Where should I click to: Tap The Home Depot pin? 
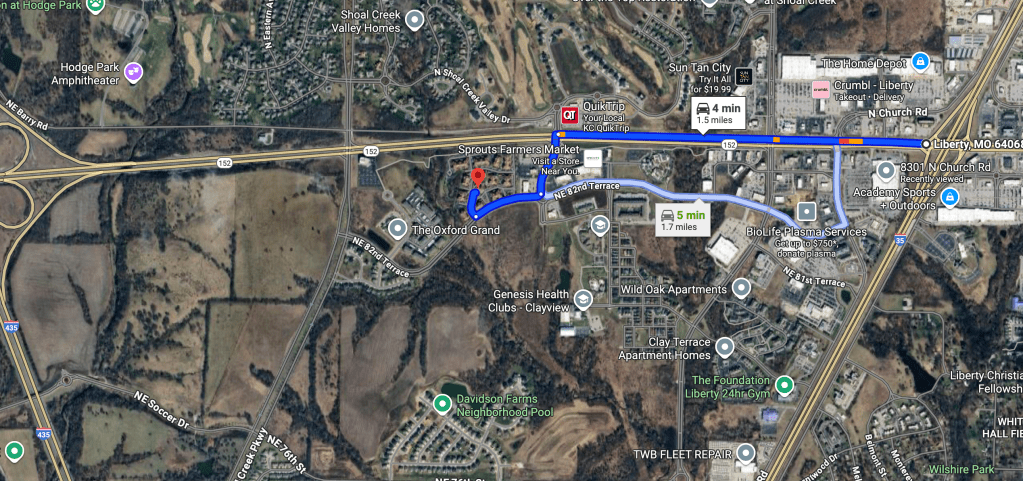pyautogui.click(x=921, y=63)
